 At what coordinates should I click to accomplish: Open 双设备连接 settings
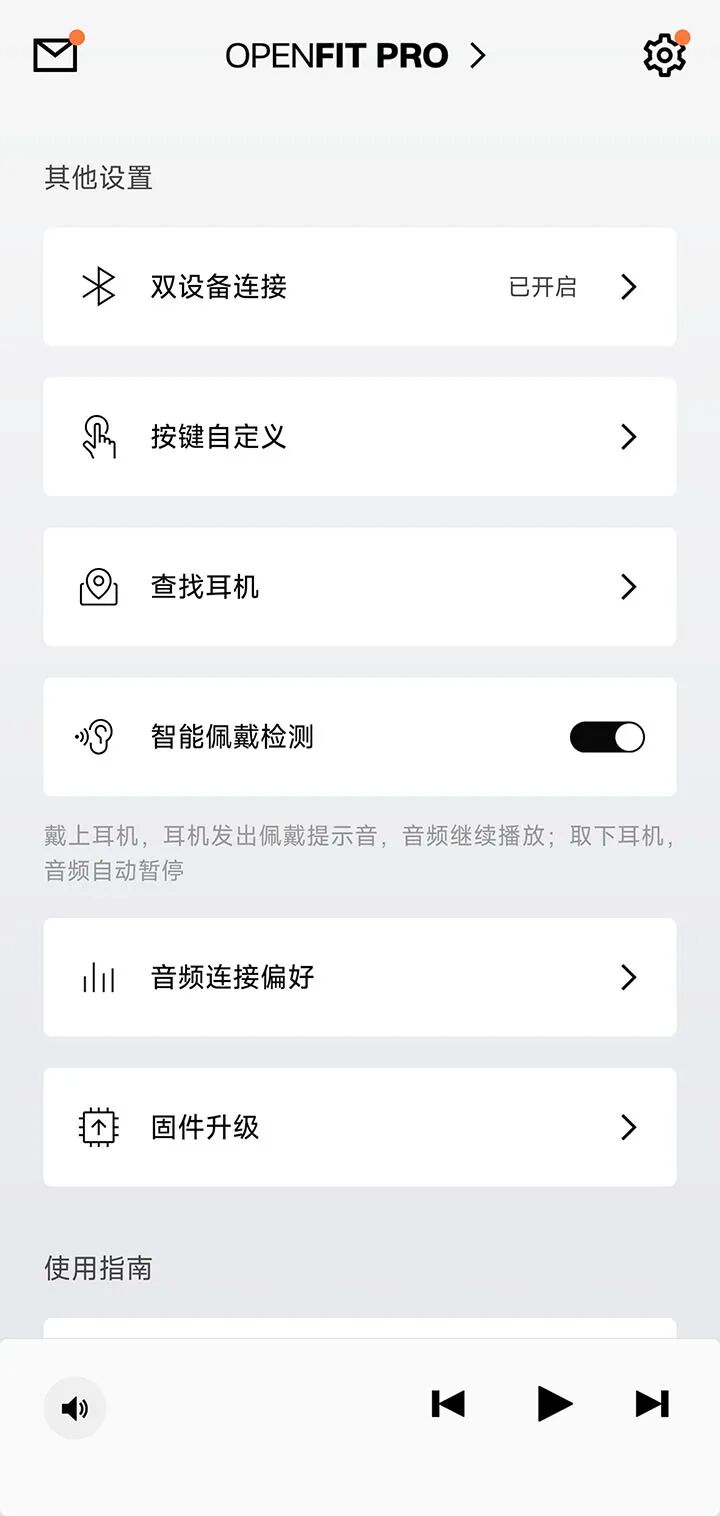[360, 287]
